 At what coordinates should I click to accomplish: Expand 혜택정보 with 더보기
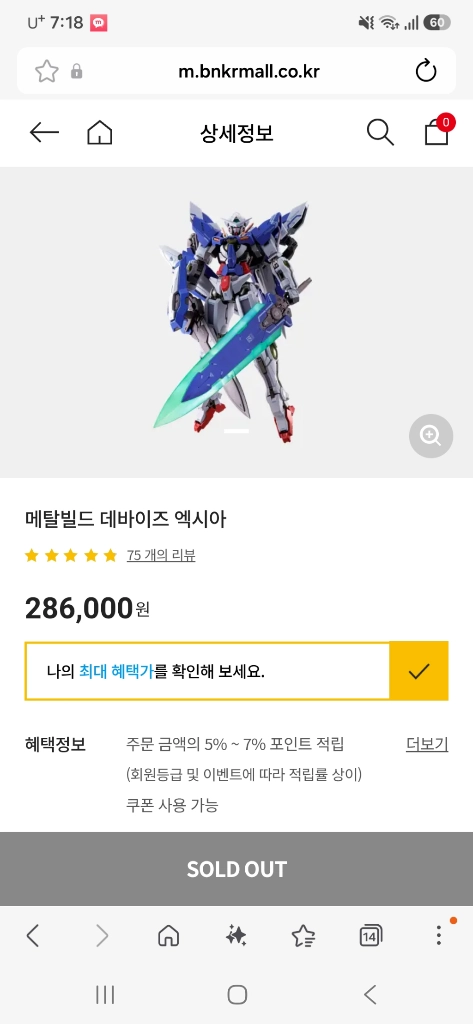(427, 744)
